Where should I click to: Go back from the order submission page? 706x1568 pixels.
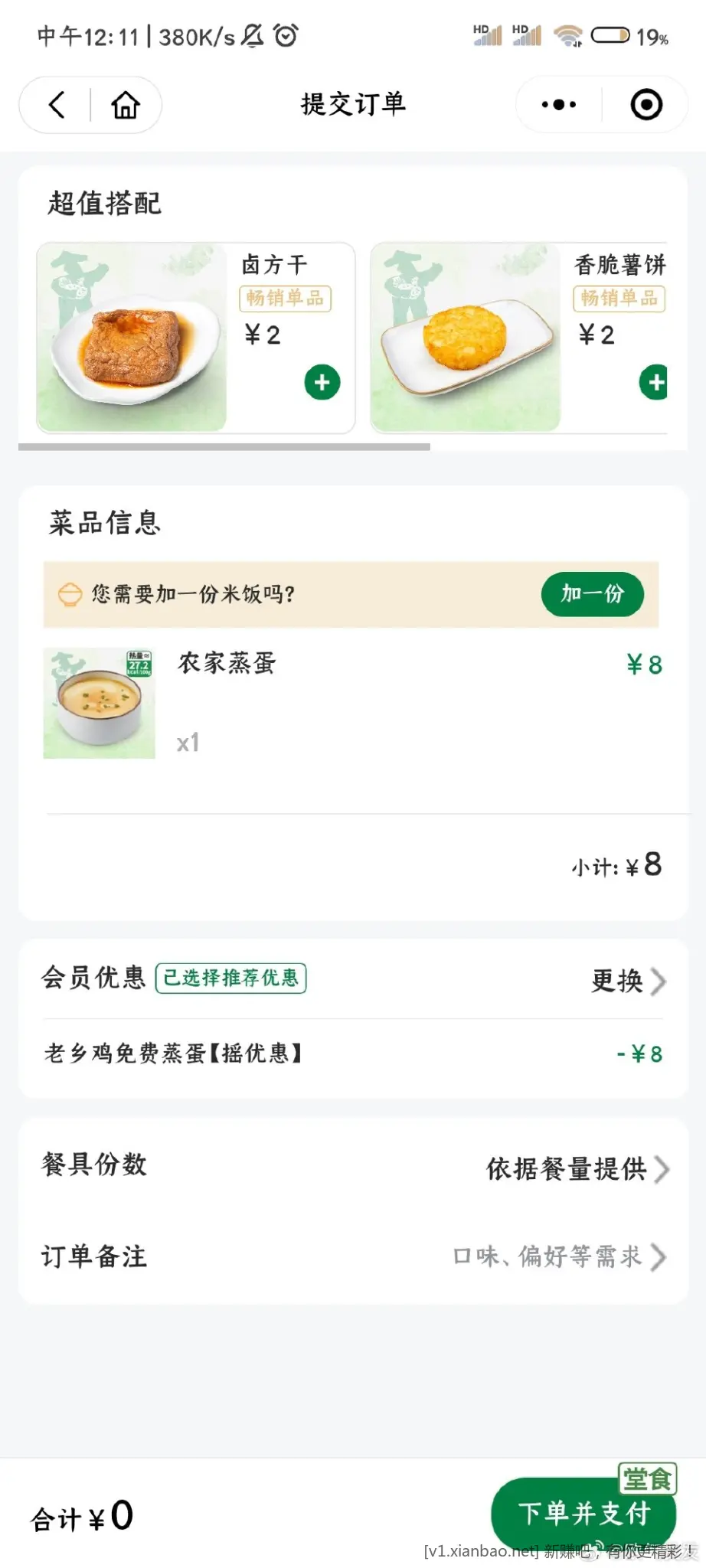pyautogui.click(x=57, y=105)
